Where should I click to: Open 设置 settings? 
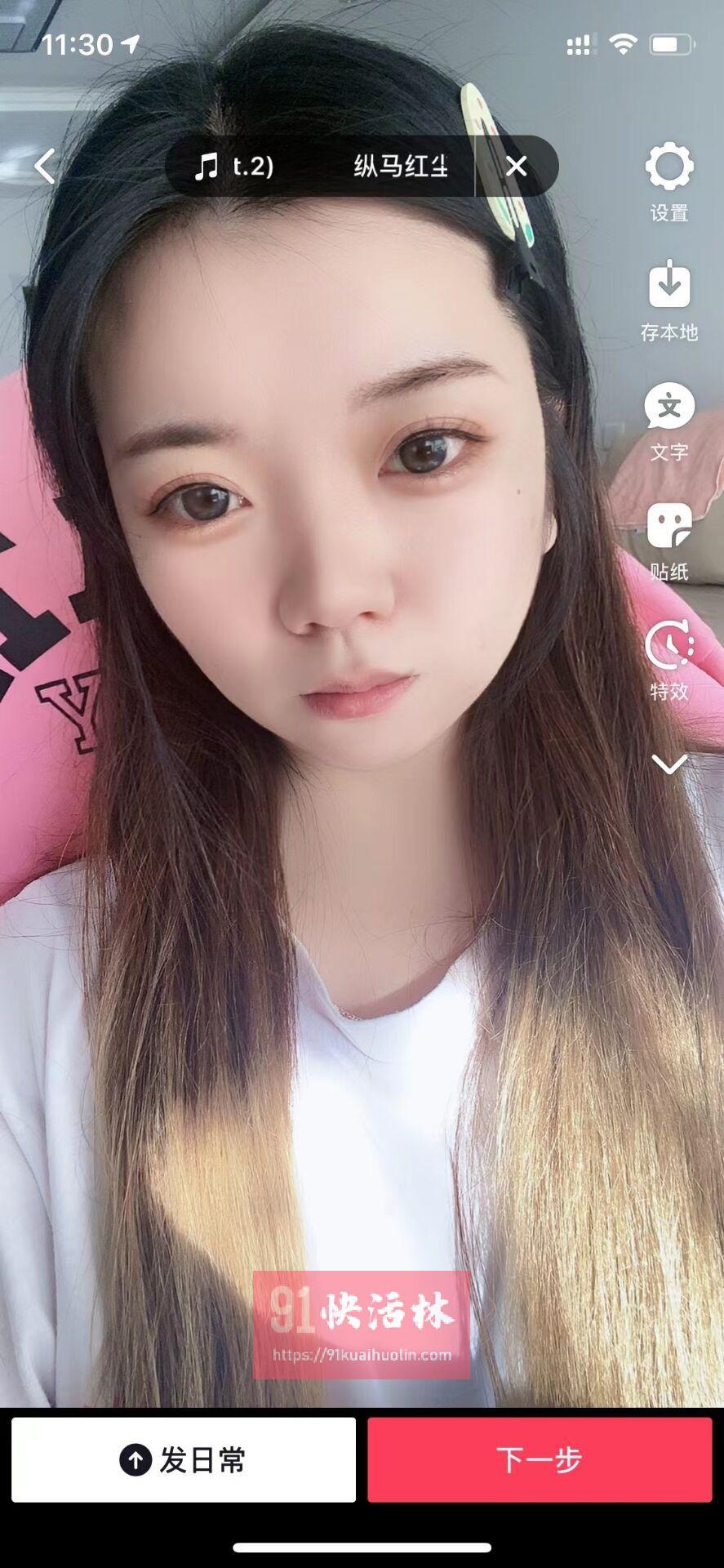coord(669,181)
